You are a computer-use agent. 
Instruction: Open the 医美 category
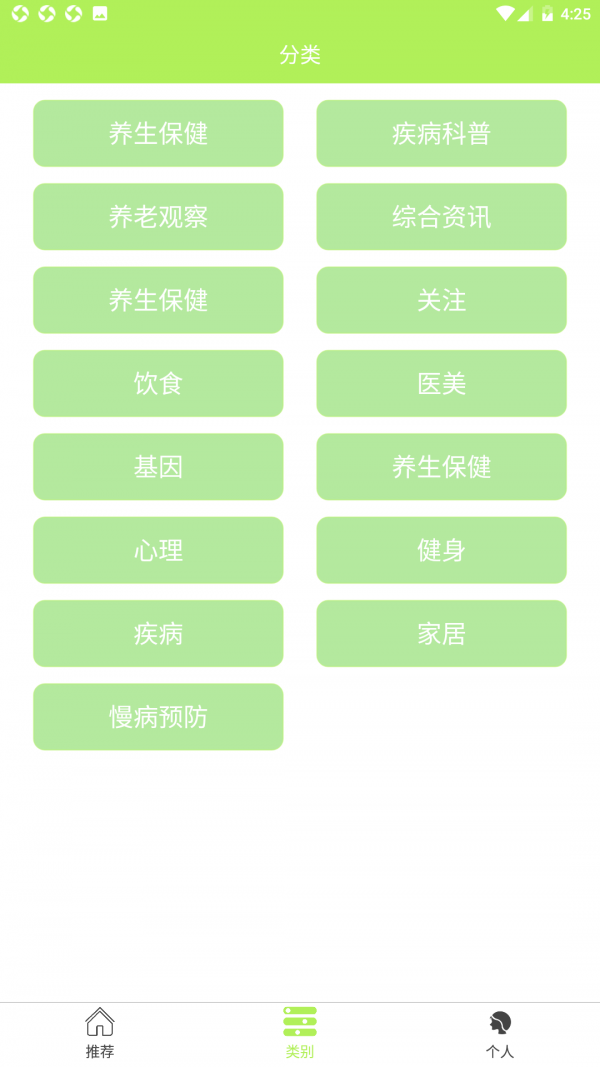(x=441, y=383)
